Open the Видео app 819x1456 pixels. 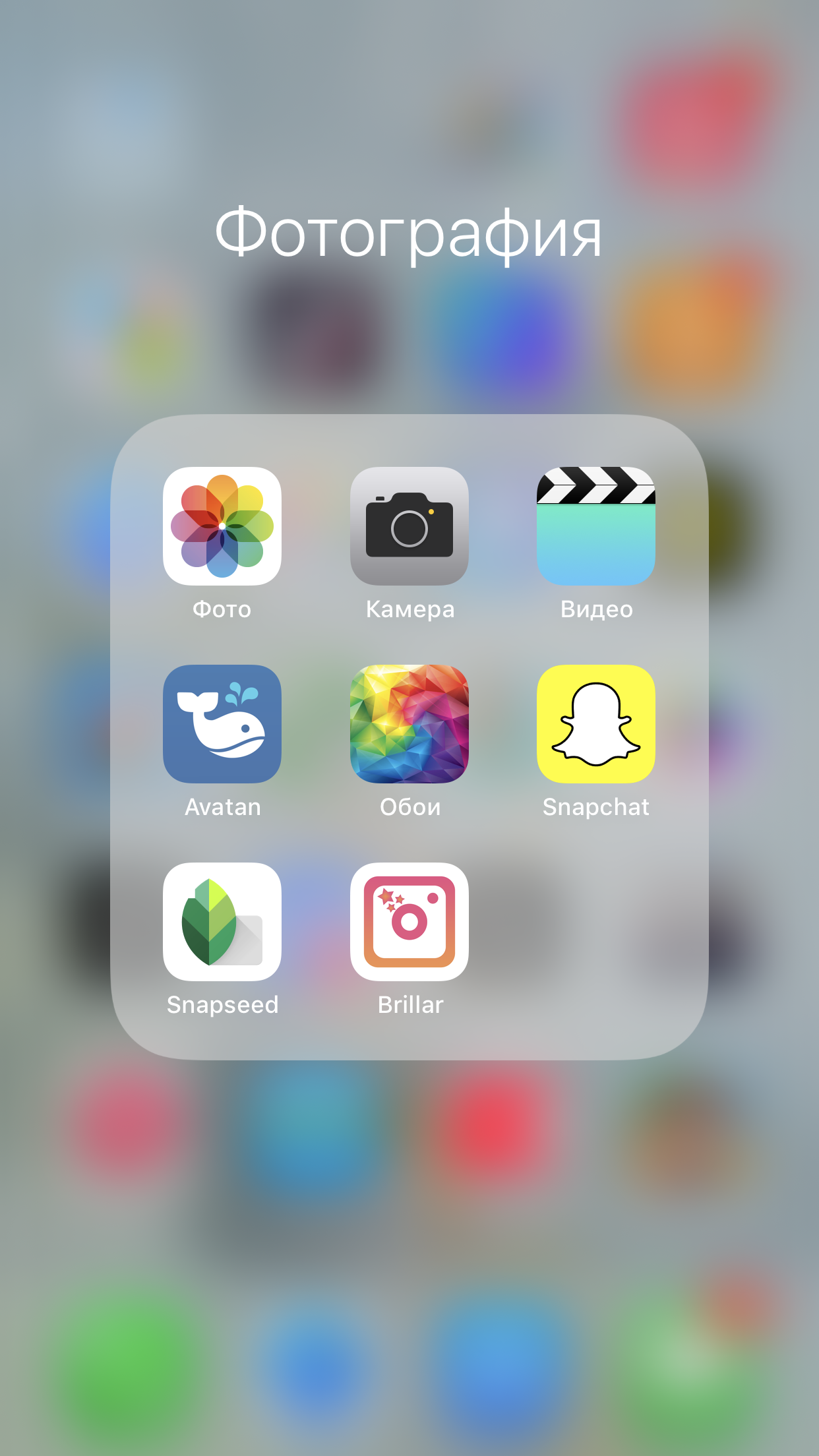pyautogui.click(x=596, y=526)
